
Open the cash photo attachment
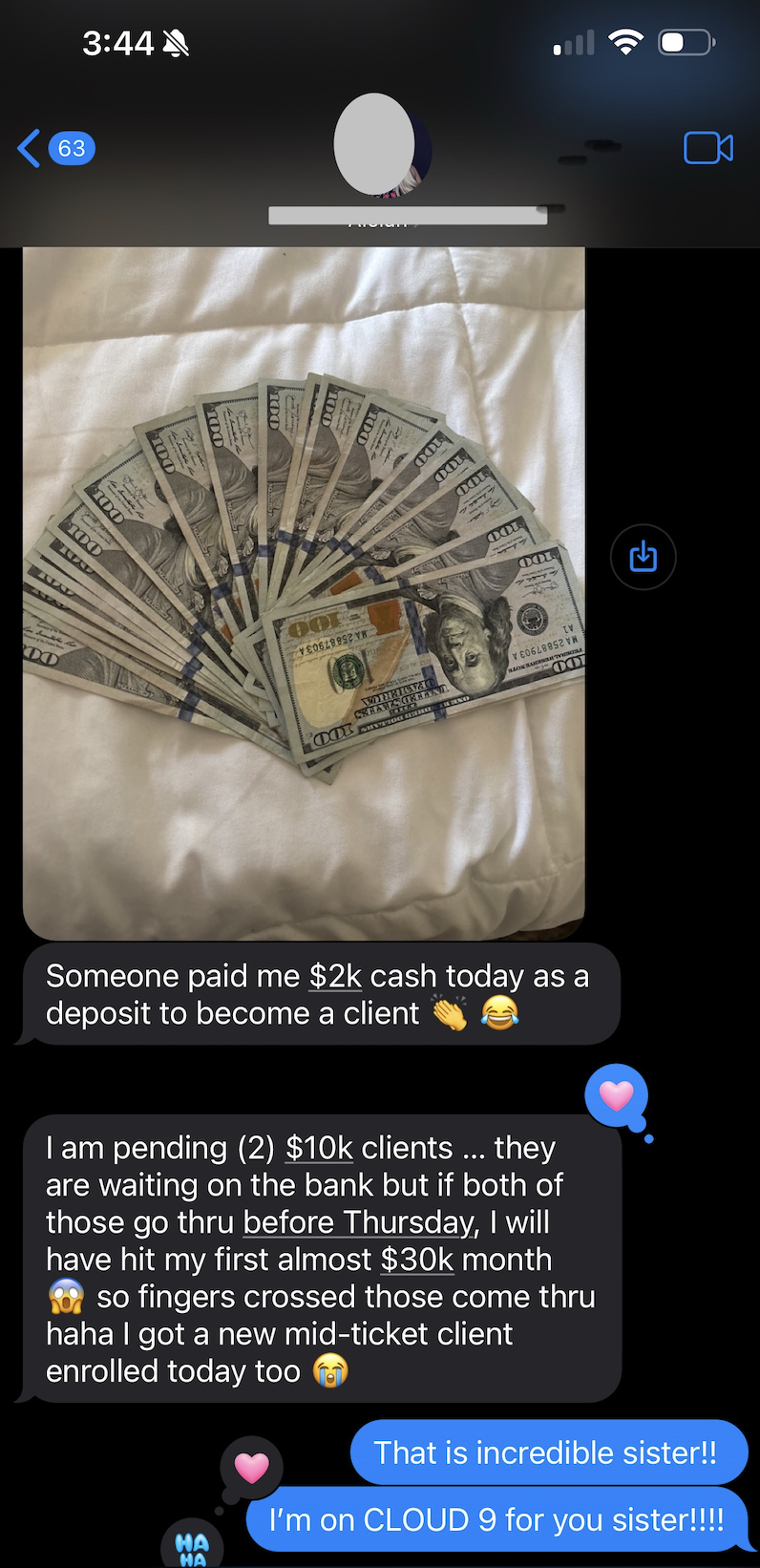tap(304, 592)
